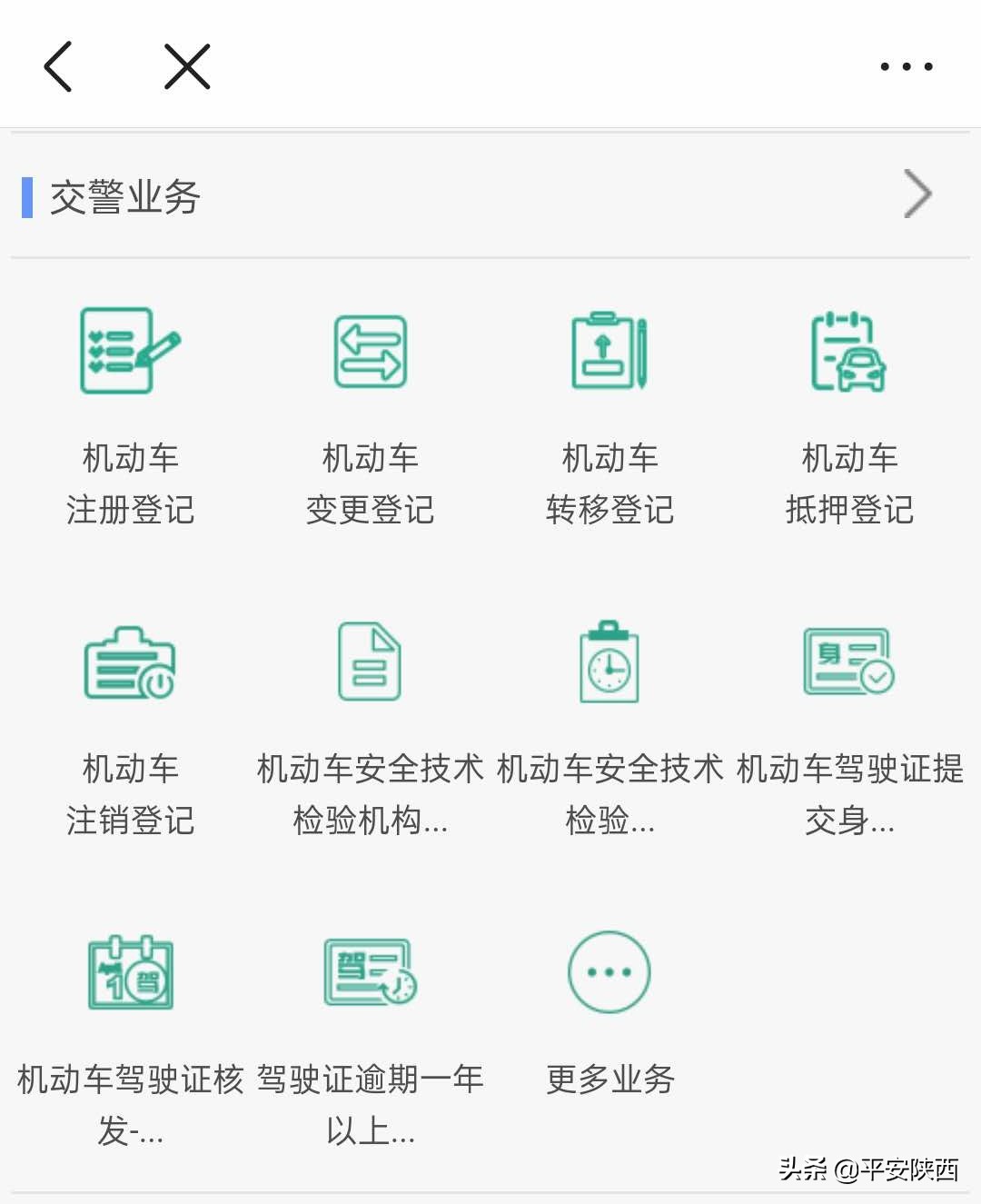Screen dimensions: 981x1204
Task: Click the clipboard clock inspection icon
Action: pyautogui.click(x=610, y=663)
